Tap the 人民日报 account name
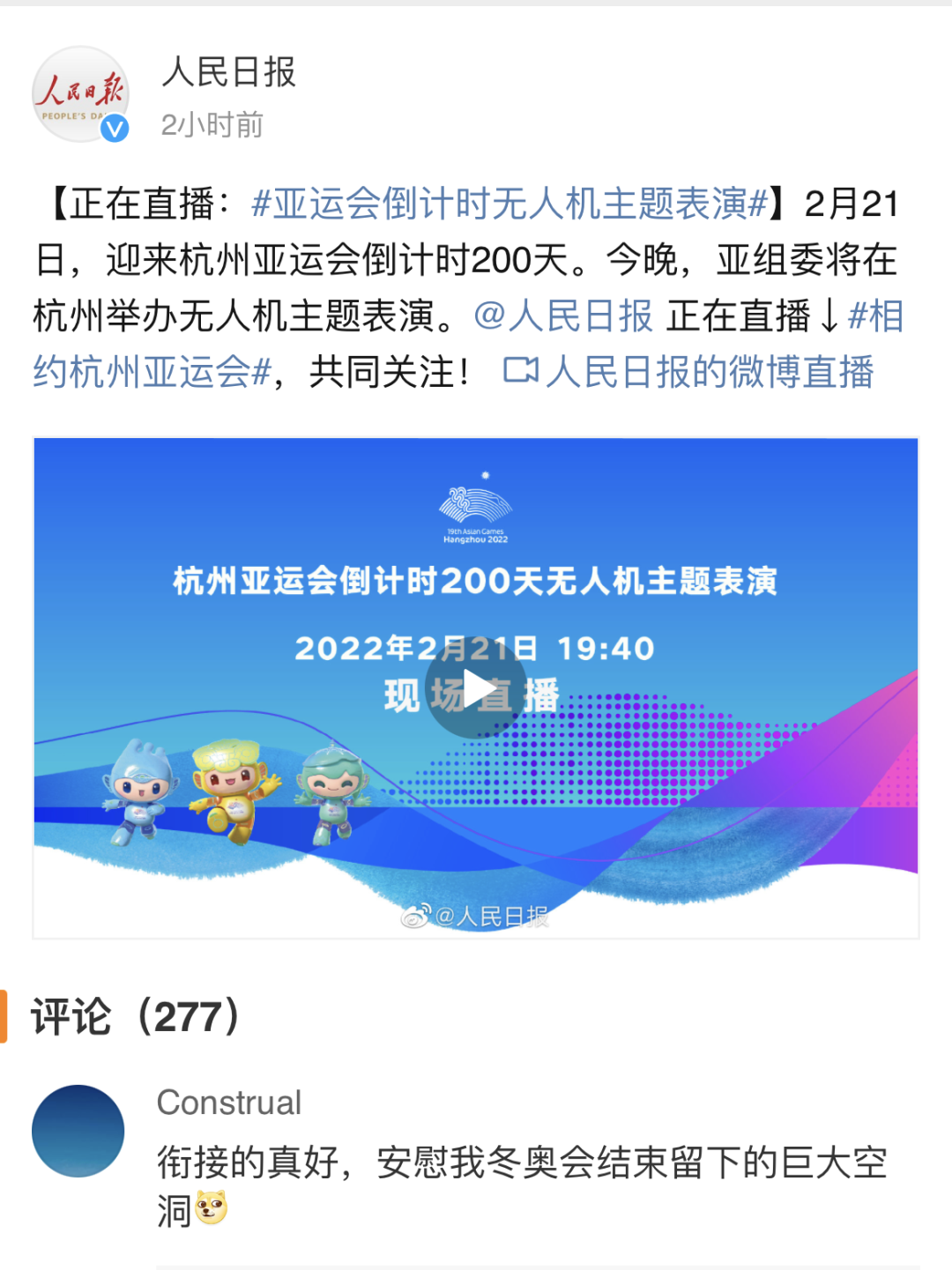The height and width of the screenshot is (1270, 952). [228, 72]
